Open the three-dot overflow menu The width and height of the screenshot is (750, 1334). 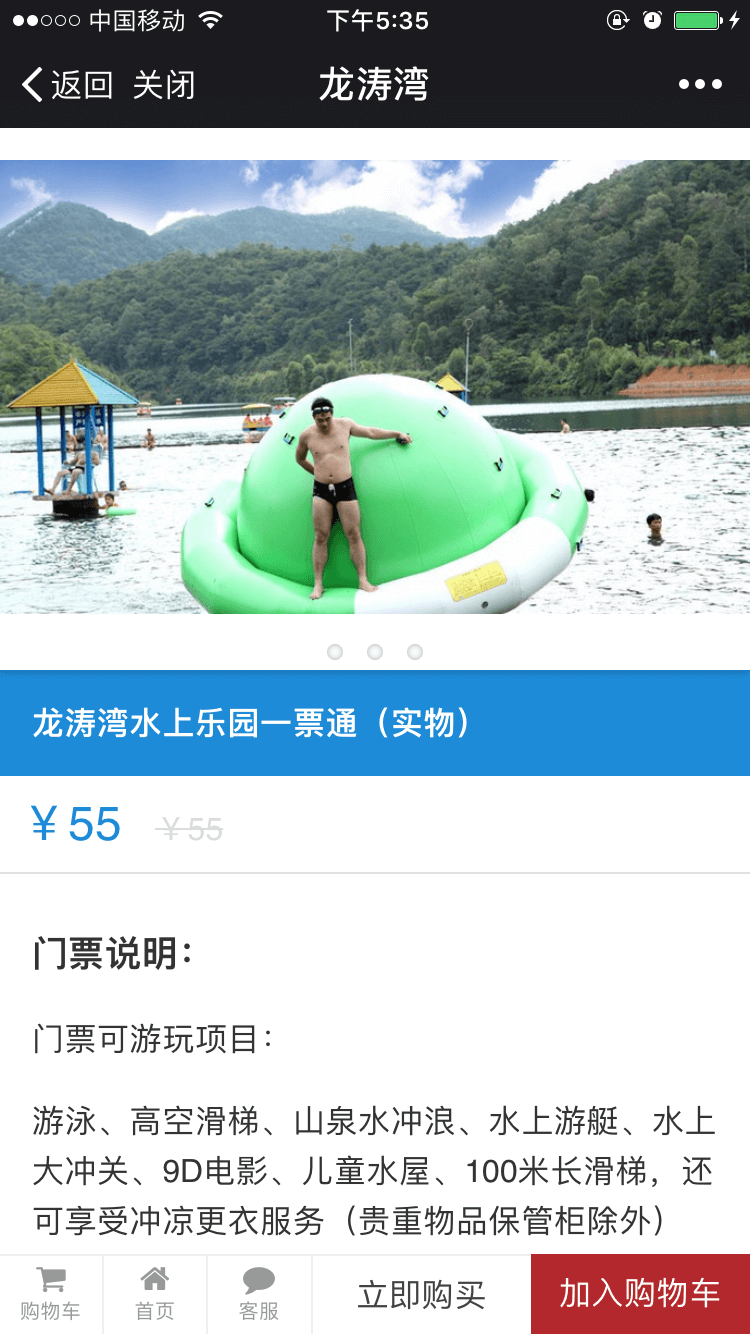[x=700, y=85]
